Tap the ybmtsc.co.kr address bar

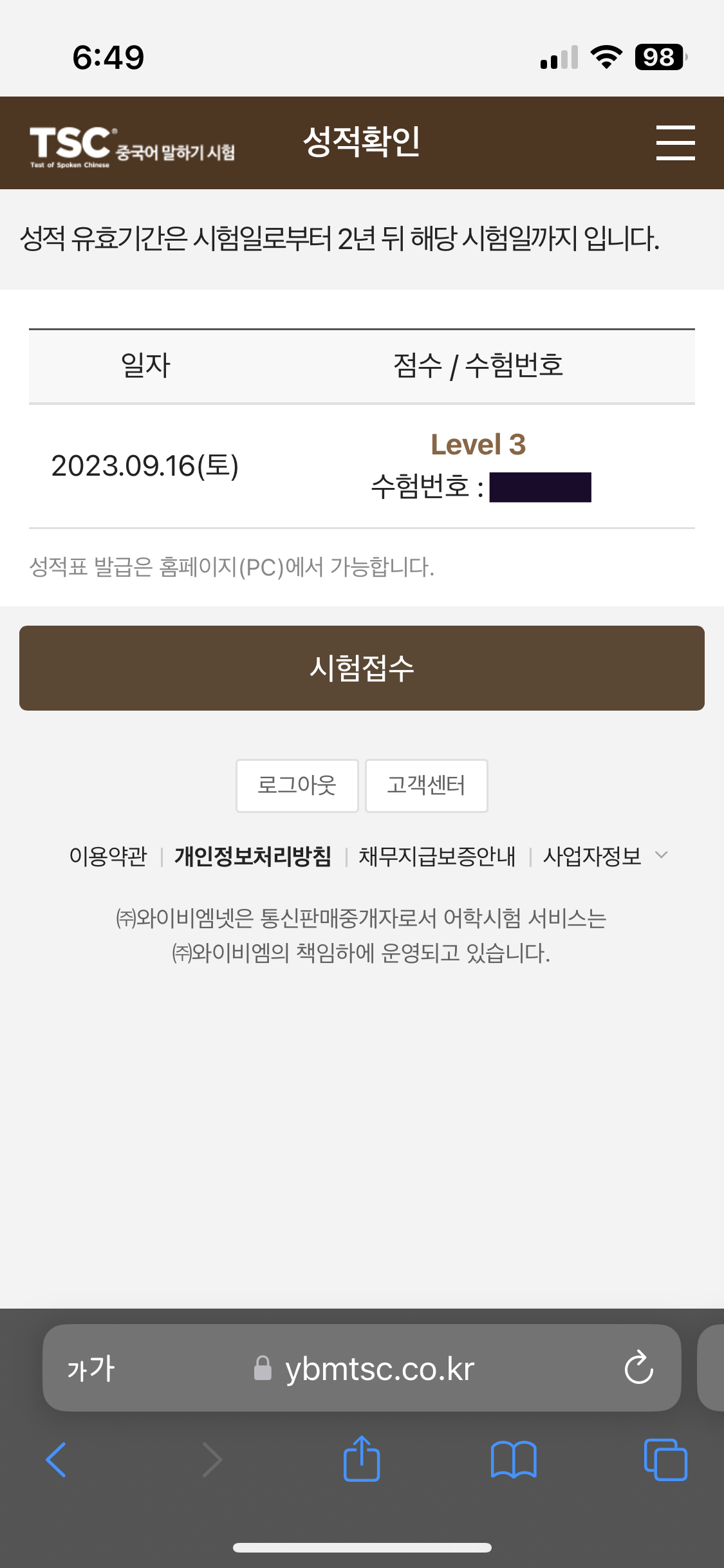pyautogui.click(x=364, y=1368)
